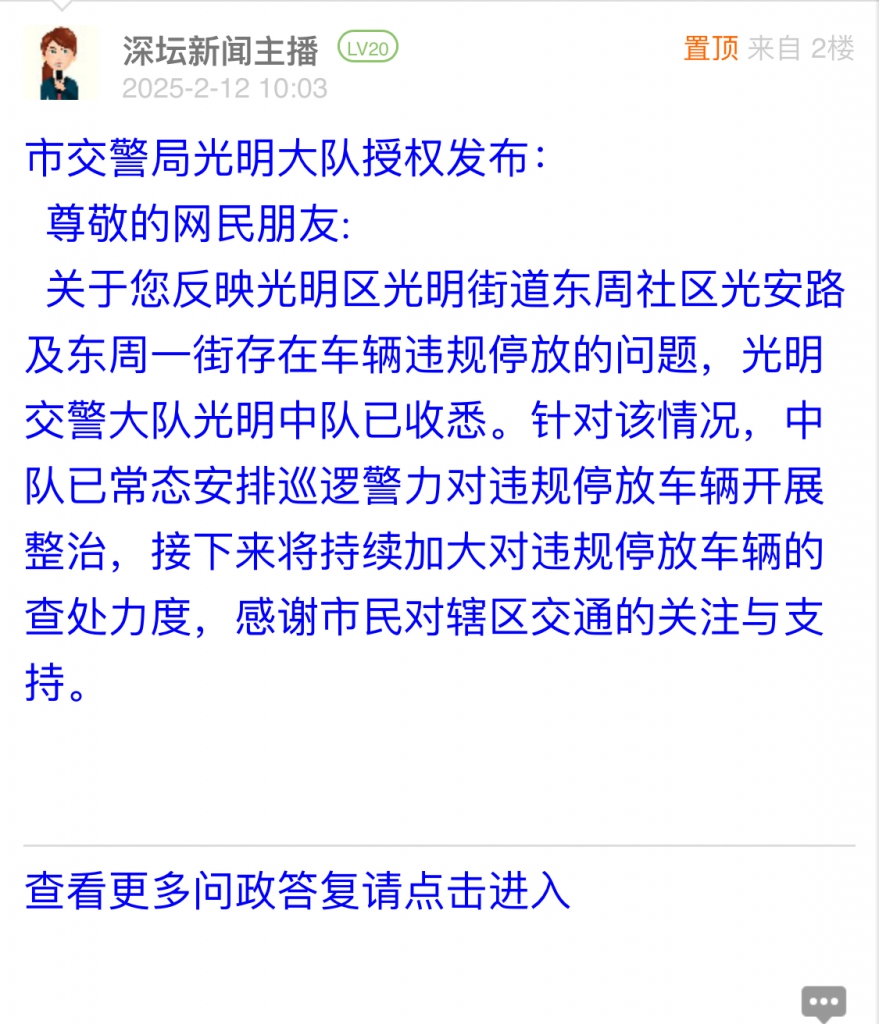Open 深坛新闻主播's profile avatar
879x1024 pixels.
click(x=61, y=63)
